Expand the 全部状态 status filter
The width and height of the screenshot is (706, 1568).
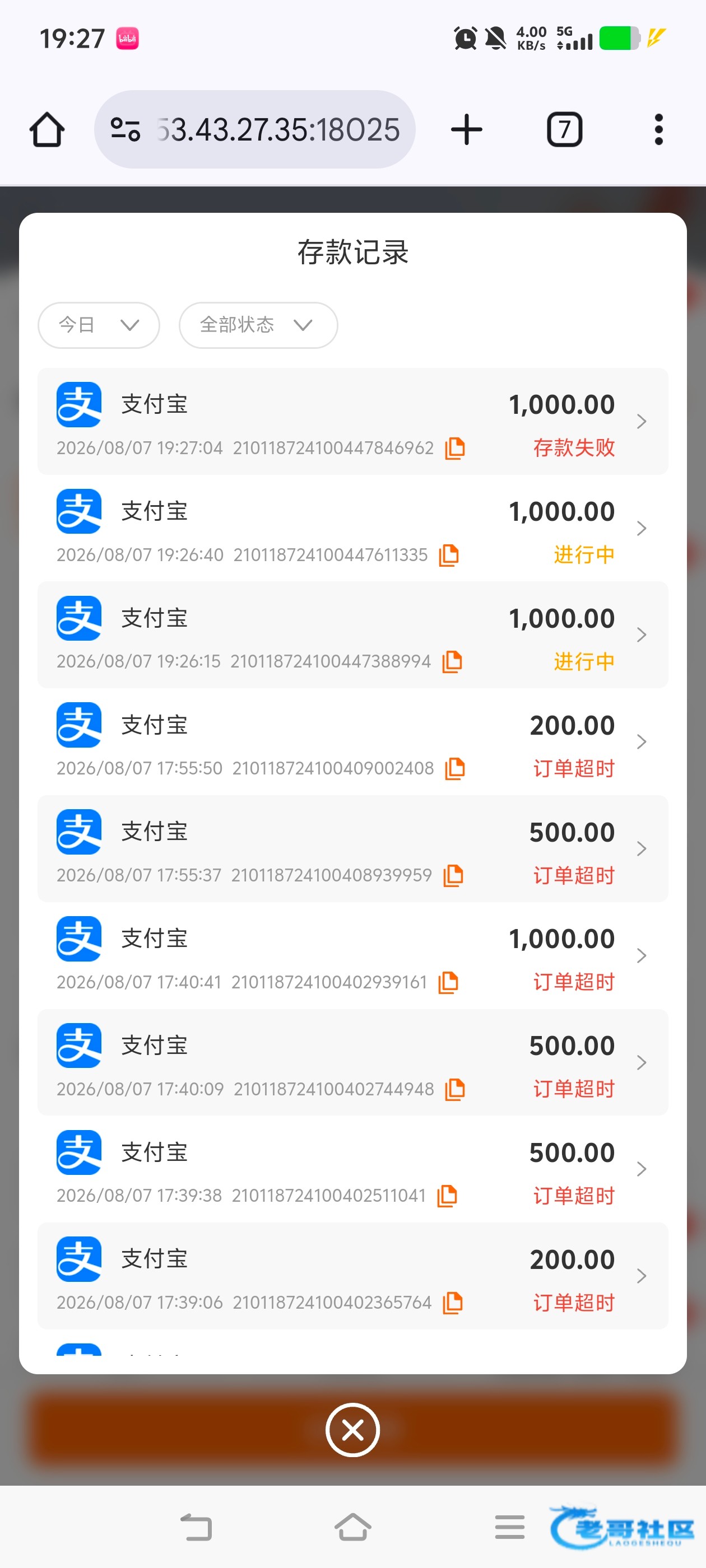pos(258,325)
